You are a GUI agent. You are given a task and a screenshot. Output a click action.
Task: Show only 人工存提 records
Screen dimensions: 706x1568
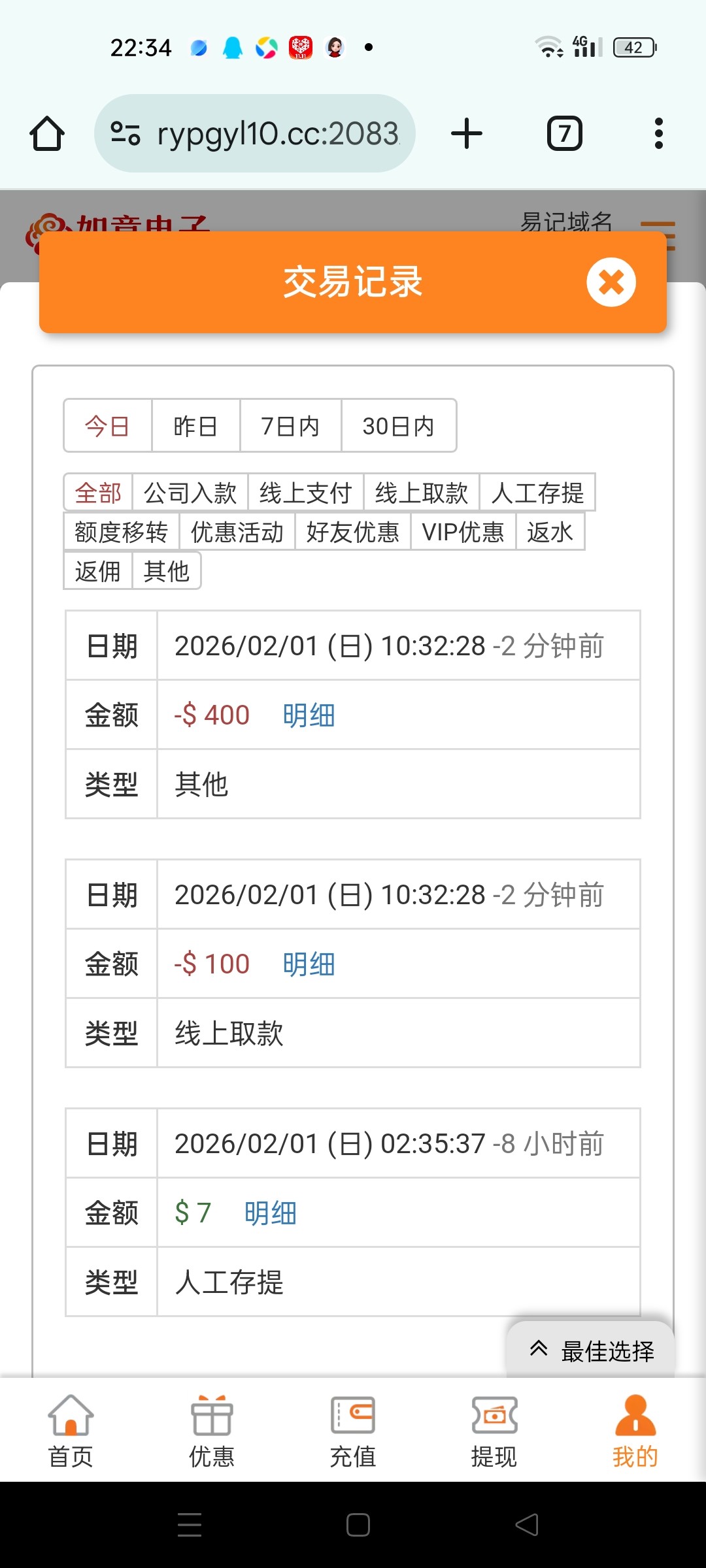coord(537,493)
